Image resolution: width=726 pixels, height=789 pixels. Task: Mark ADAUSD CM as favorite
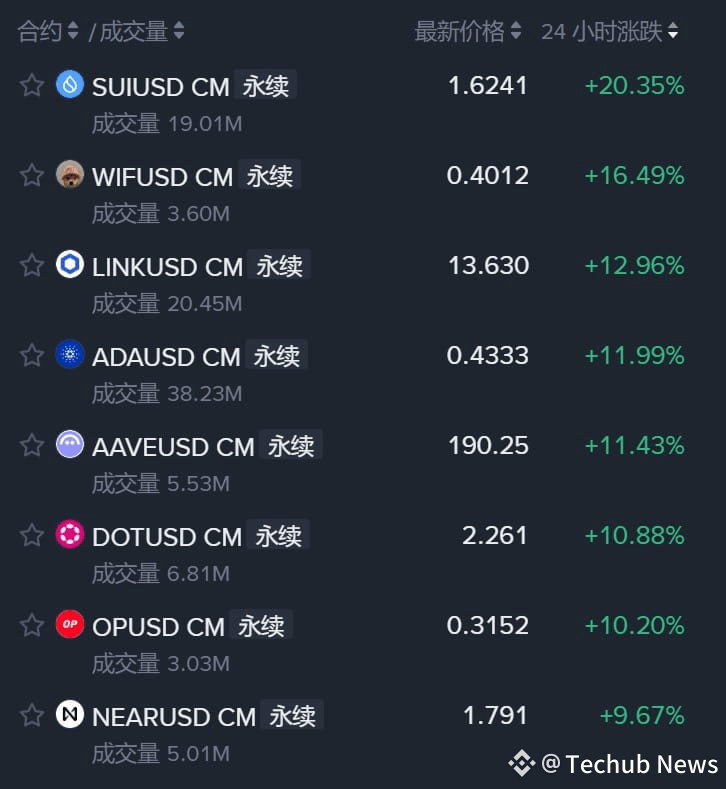pyautogui.click(x=32, y=355)
